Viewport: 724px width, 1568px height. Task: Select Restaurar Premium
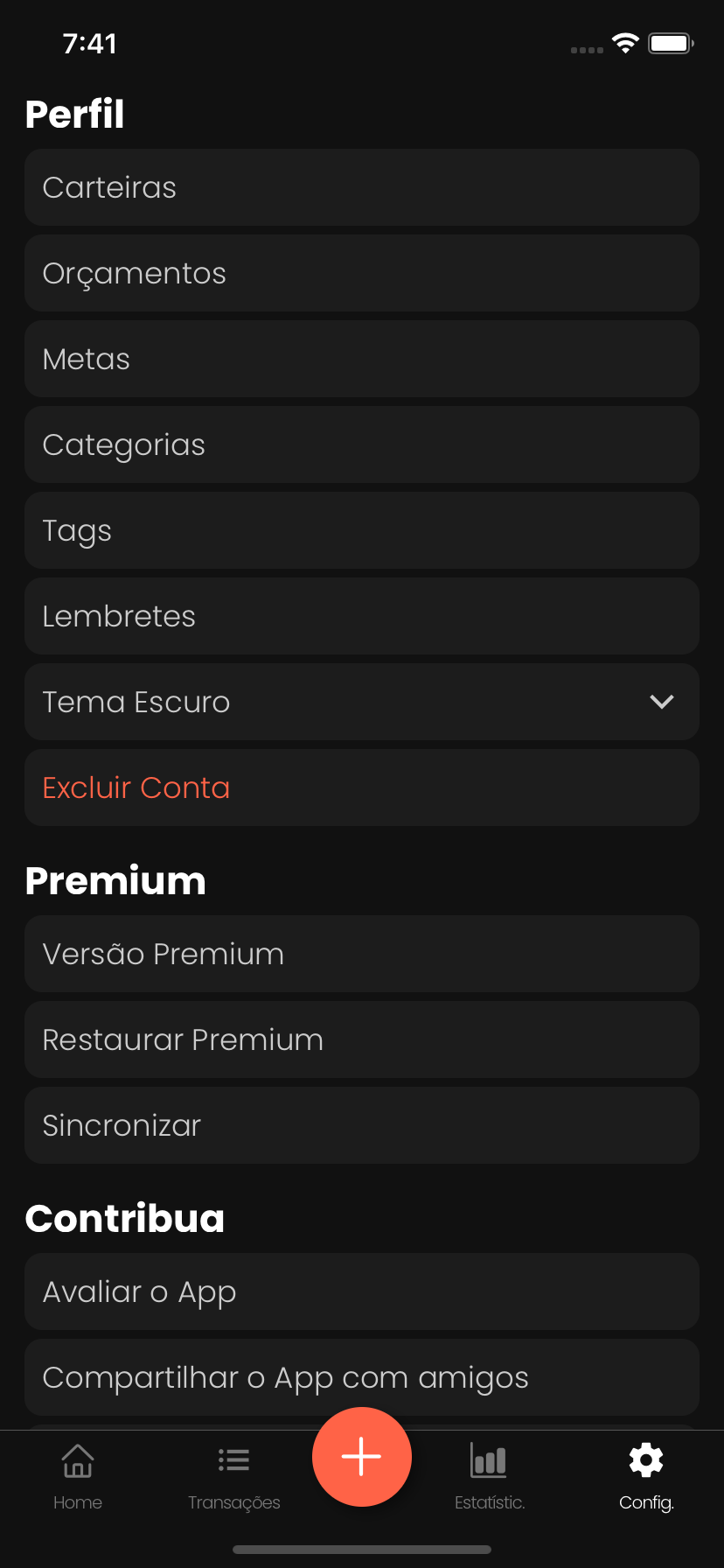click(362, 1039)
